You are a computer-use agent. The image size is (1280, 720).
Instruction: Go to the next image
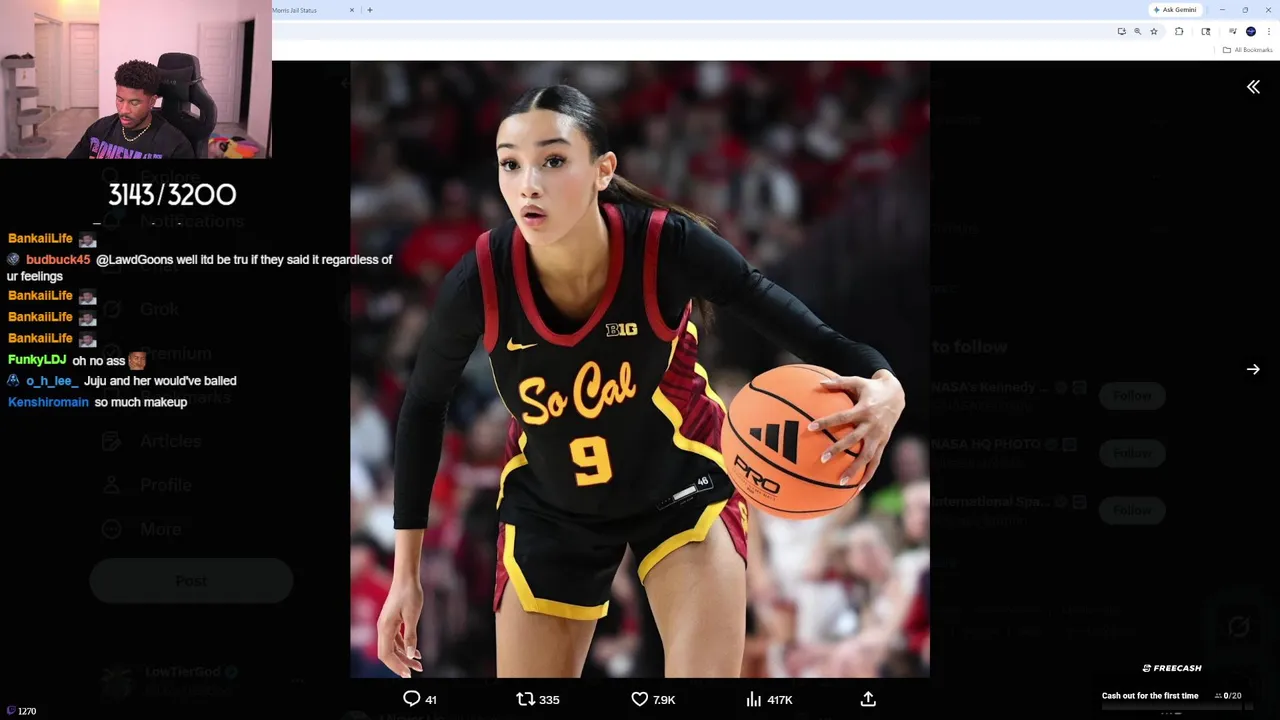[x=1253, y=369]
